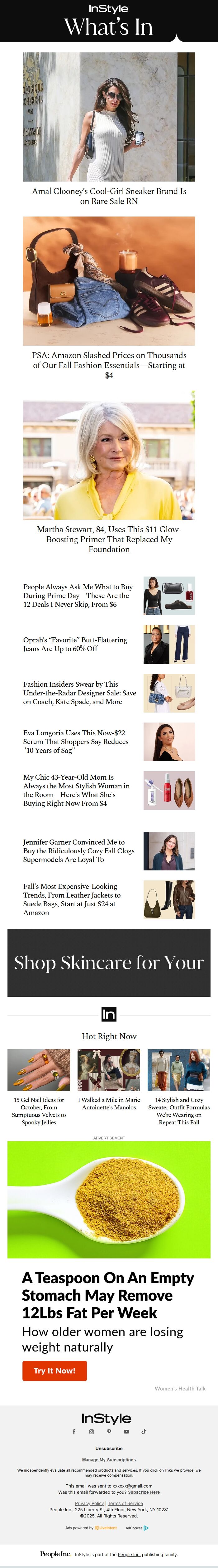Open Eva Longoria serum article

[x=75, y=741]
